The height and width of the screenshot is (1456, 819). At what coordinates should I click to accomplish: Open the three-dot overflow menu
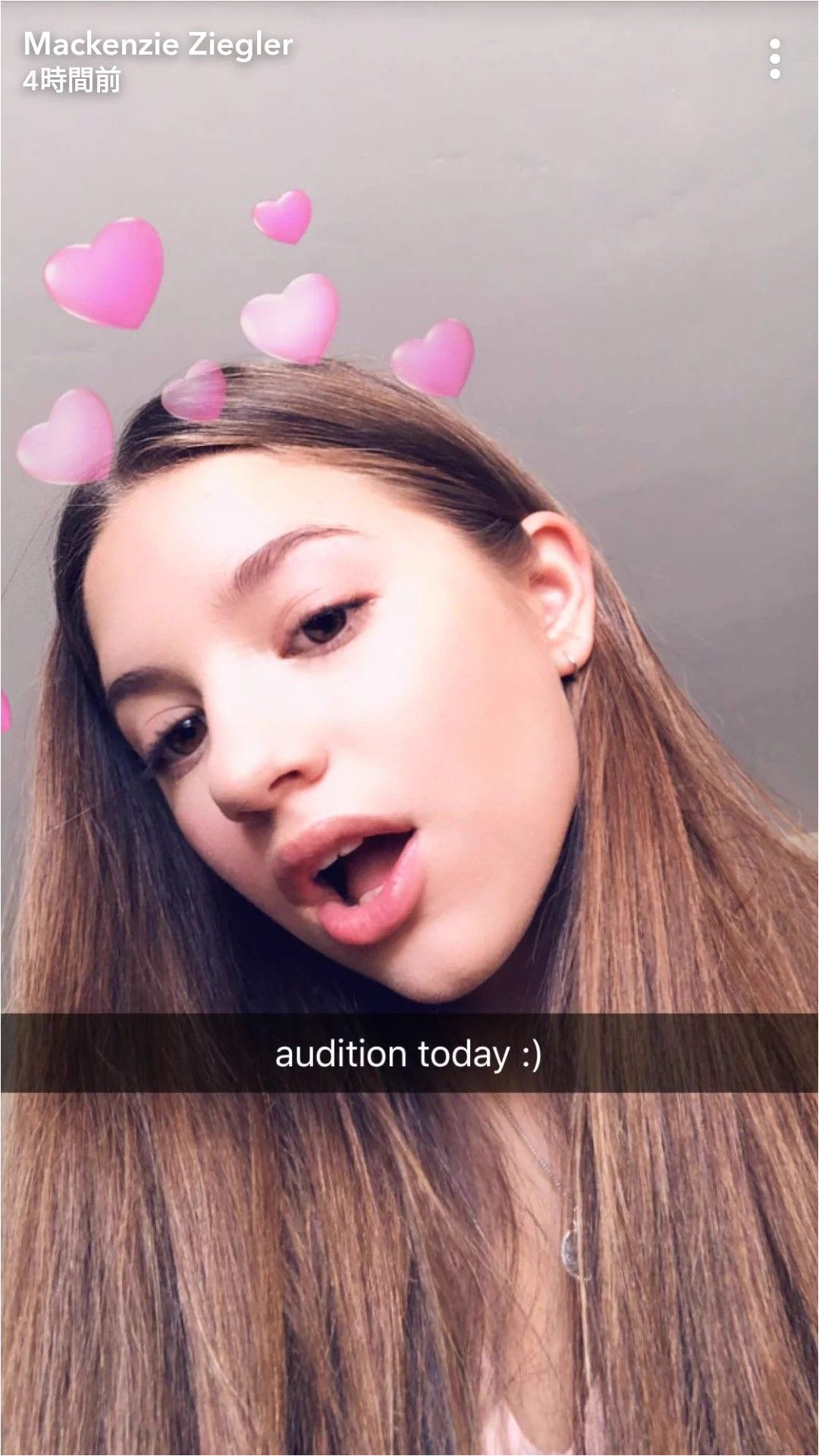(x=774, y=59)
